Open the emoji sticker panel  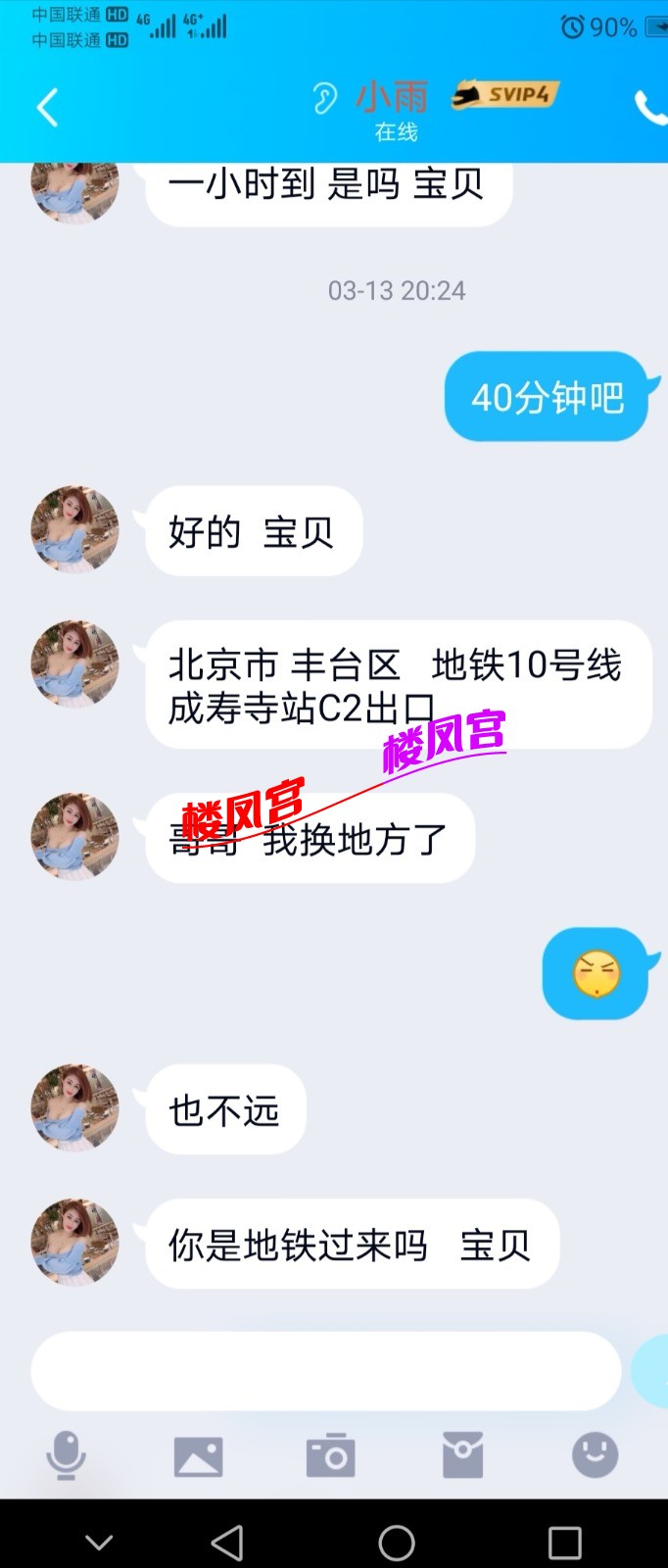point(595,1454)
